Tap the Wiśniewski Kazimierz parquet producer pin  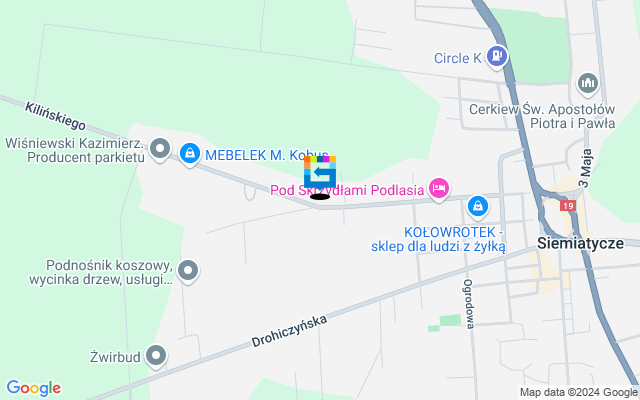159,151
